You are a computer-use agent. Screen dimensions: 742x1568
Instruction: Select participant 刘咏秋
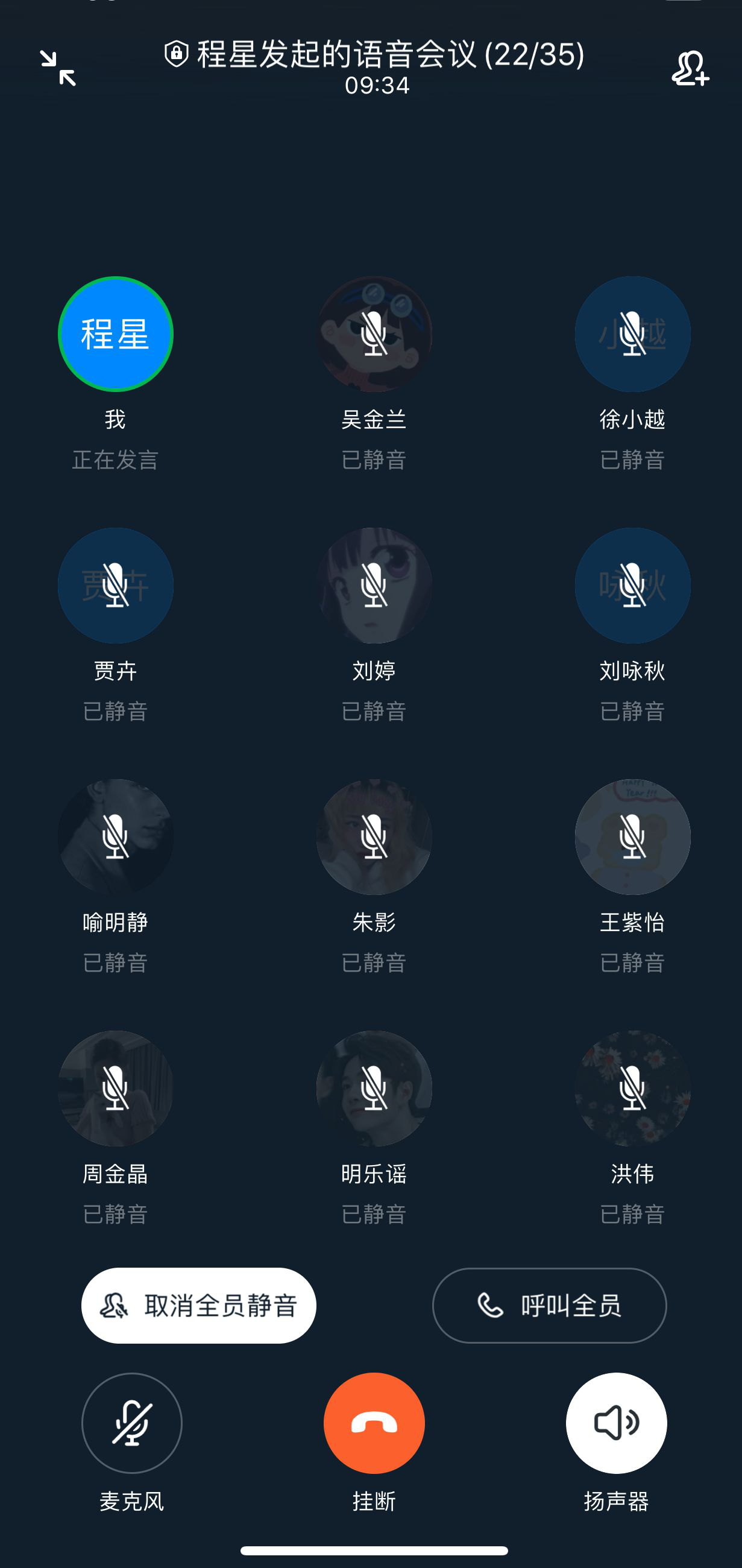coord(632,586)
